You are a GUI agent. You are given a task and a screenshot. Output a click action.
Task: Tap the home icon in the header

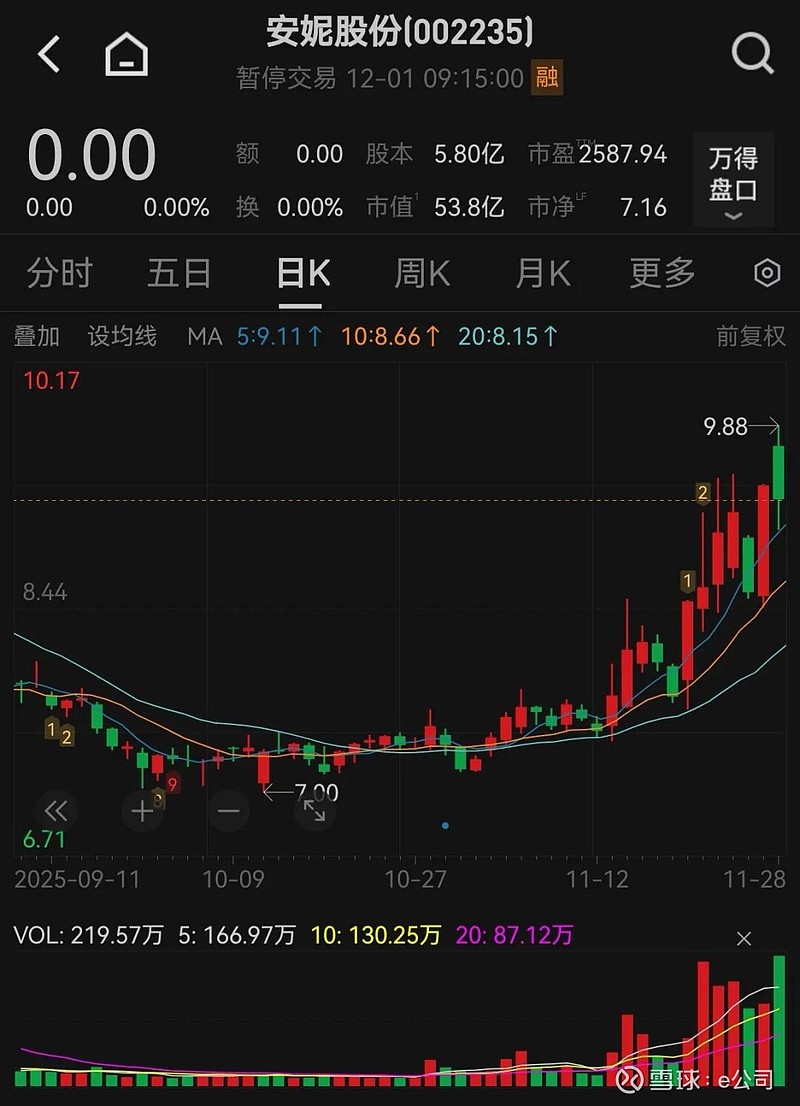coord(128,55)
